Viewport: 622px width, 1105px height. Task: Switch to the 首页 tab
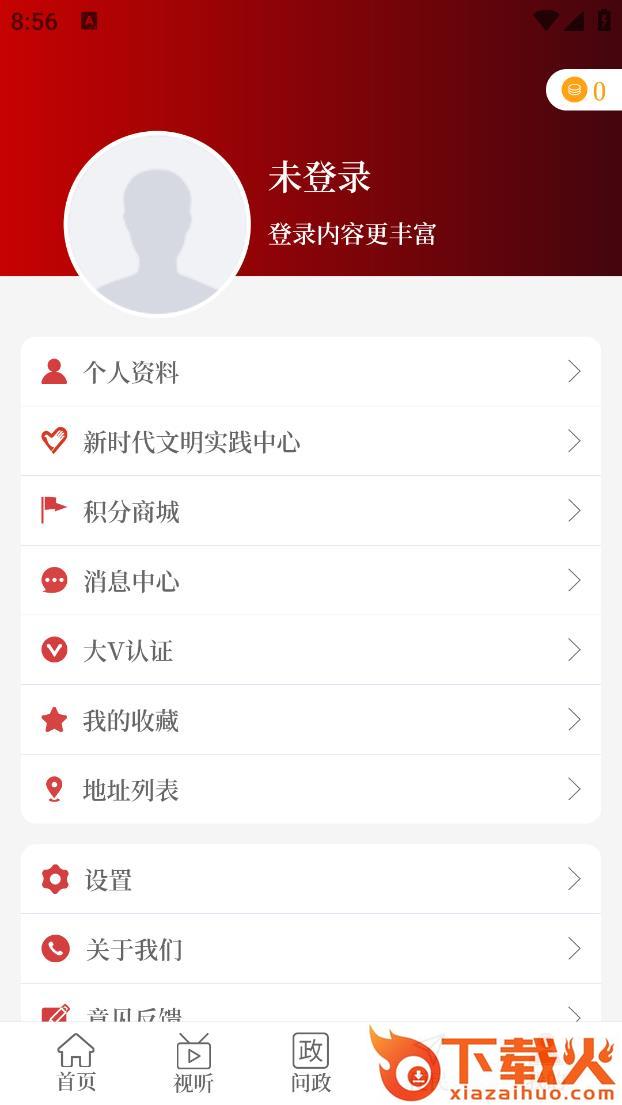(x=76, y=1063)
